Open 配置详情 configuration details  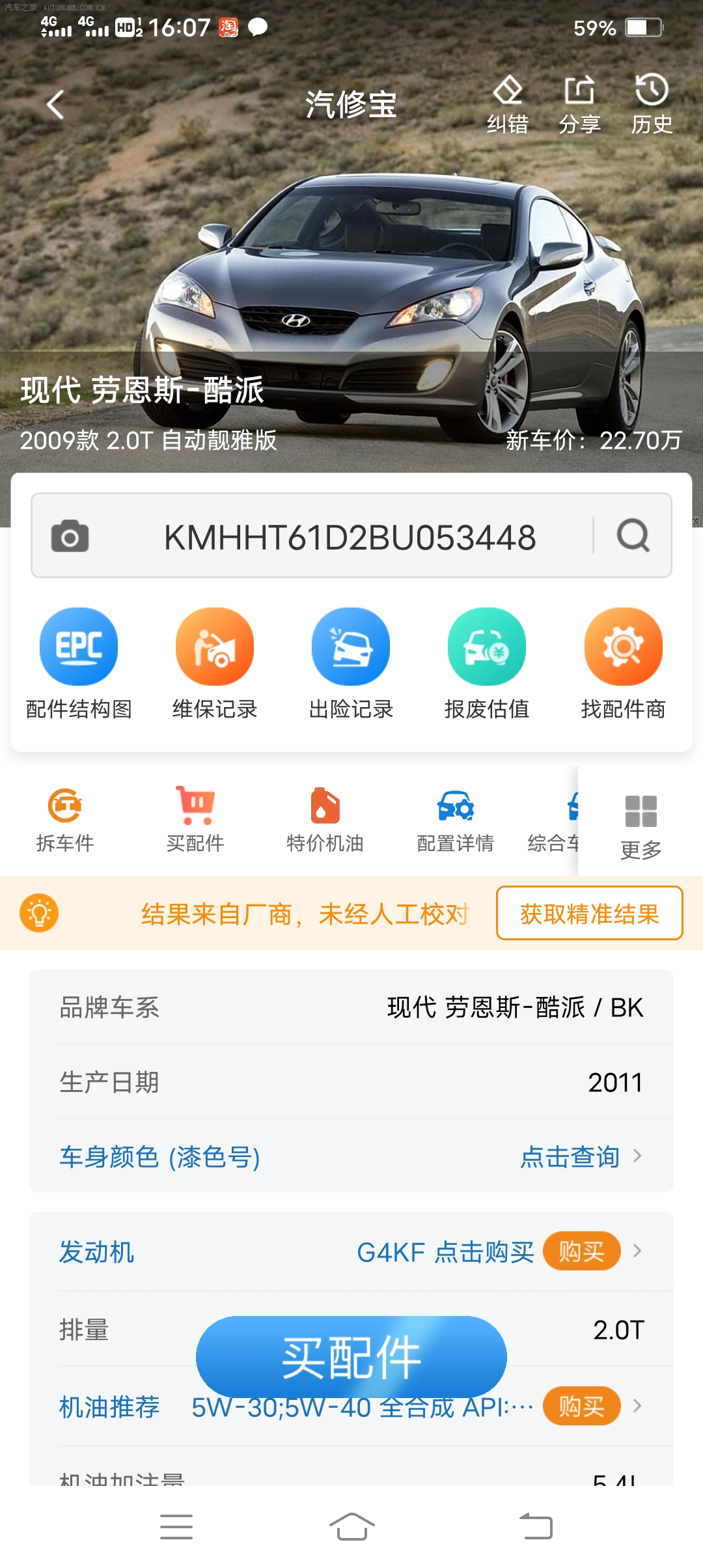[x=455, y=820]
